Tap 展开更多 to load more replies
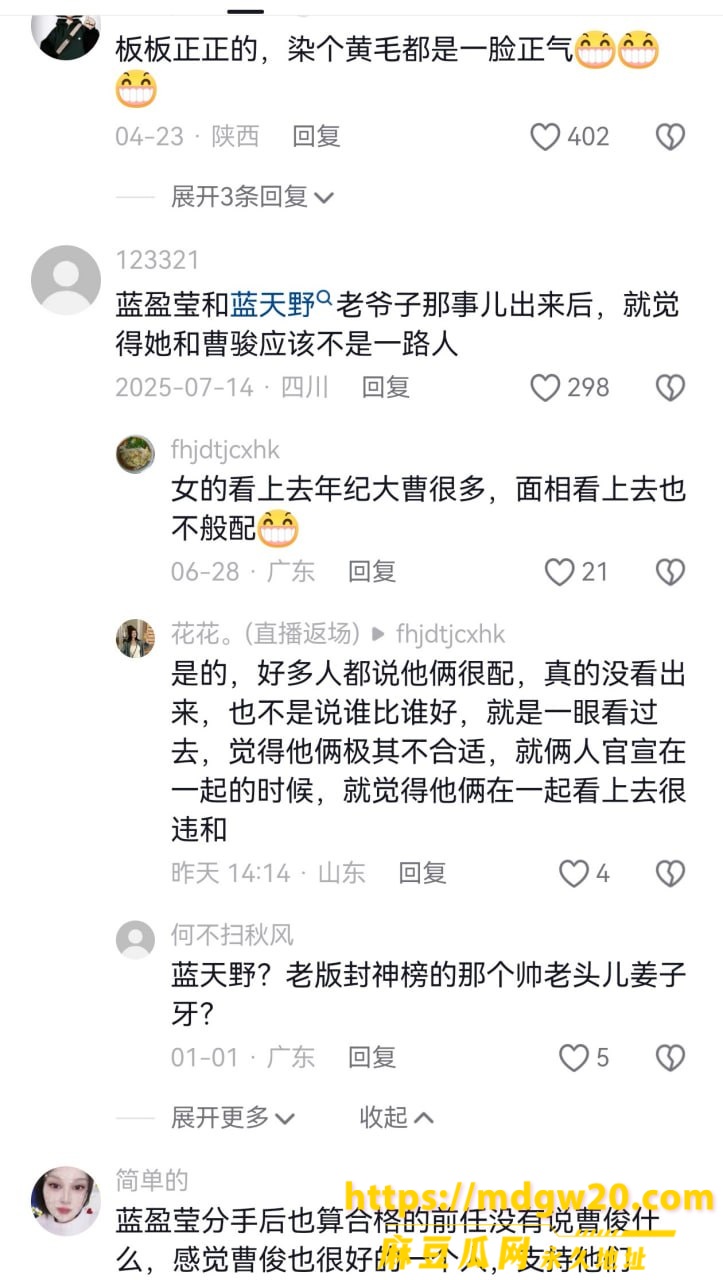 coord(234,1117)
